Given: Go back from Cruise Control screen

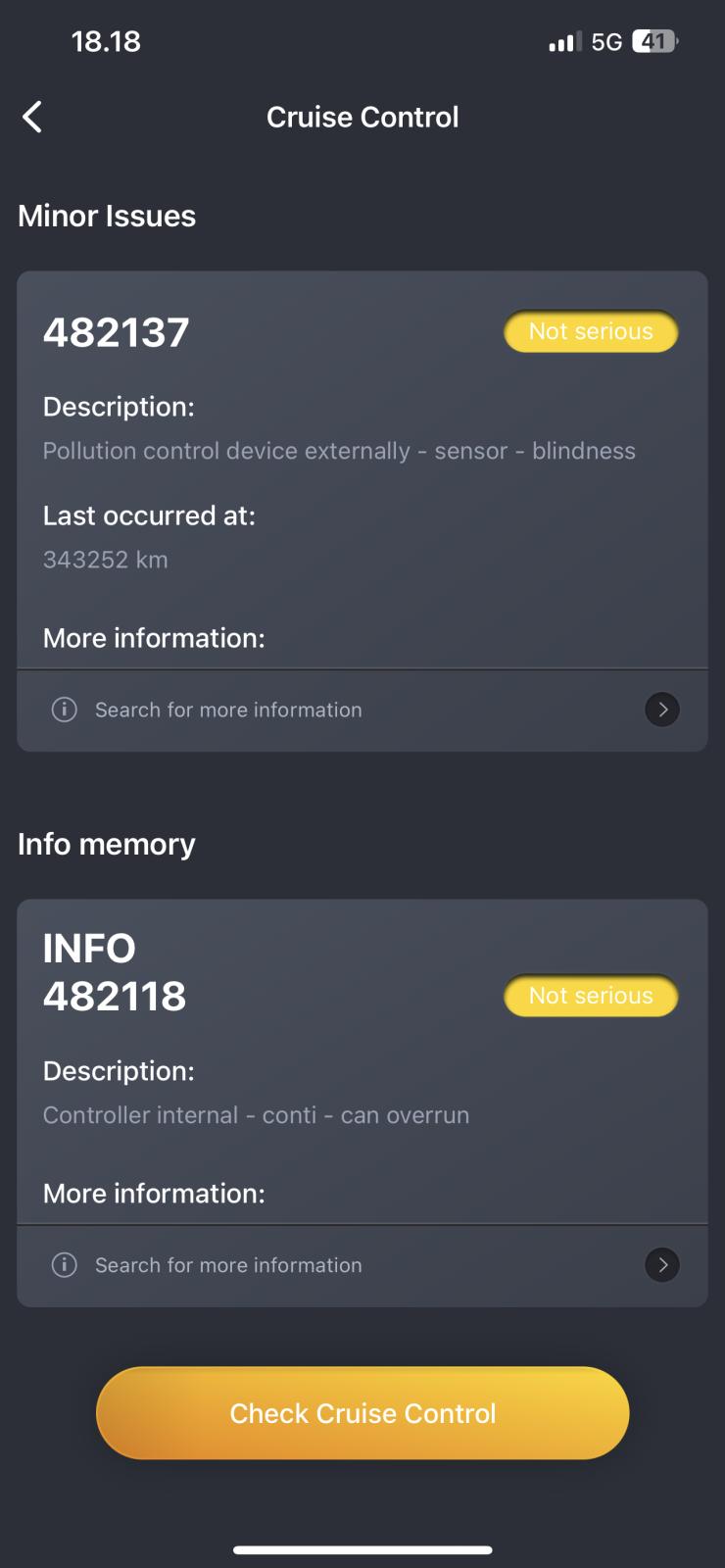Looking at the screenshot, I should click(x=32, y=118).
